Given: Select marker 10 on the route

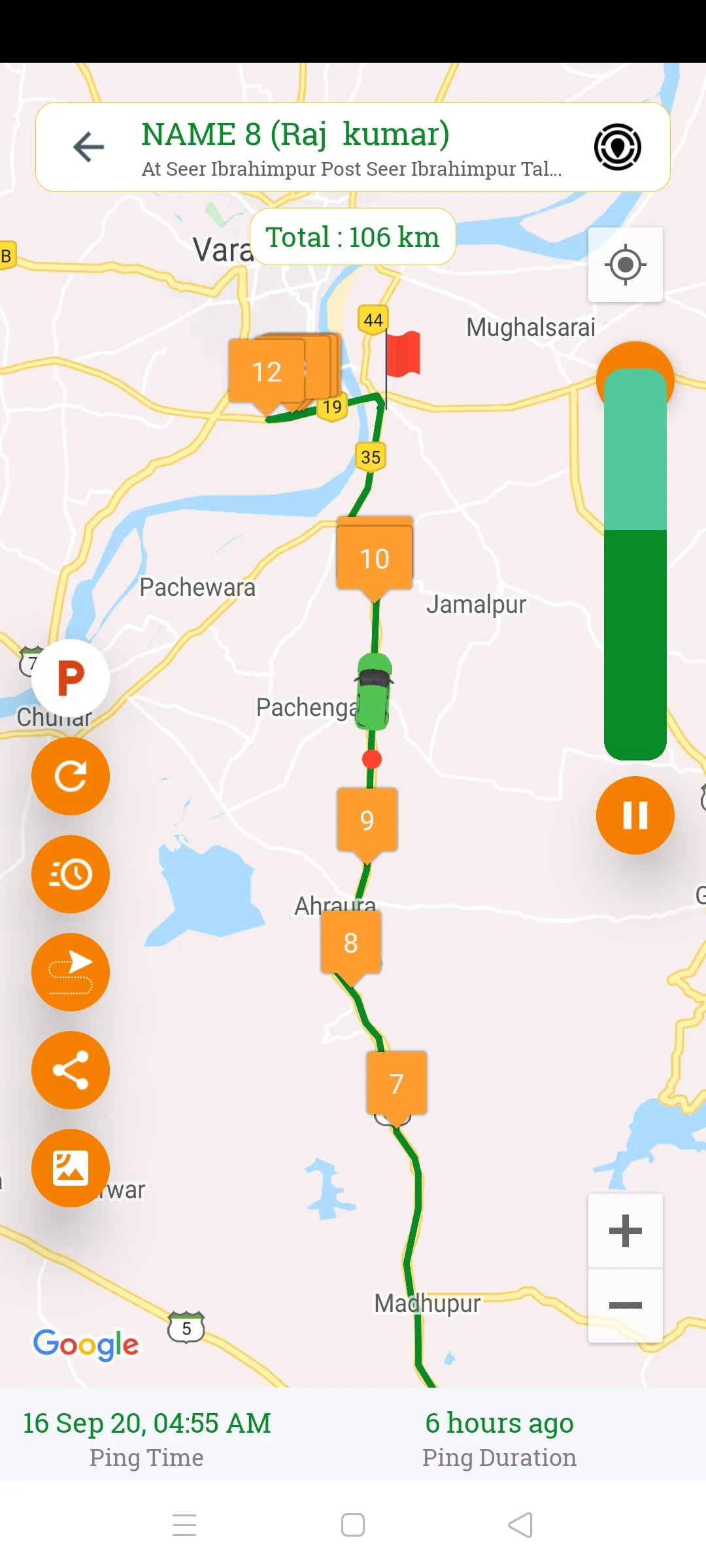Looking at the screenshot, I should tap(374, 559).
